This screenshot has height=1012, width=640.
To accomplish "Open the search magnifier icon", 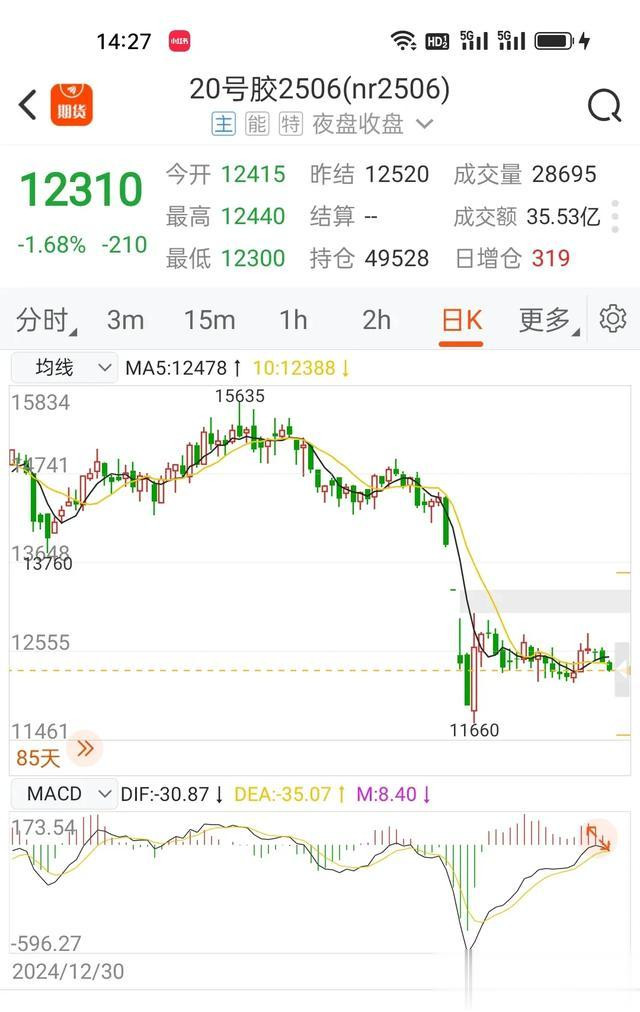I will pos(604,105).
